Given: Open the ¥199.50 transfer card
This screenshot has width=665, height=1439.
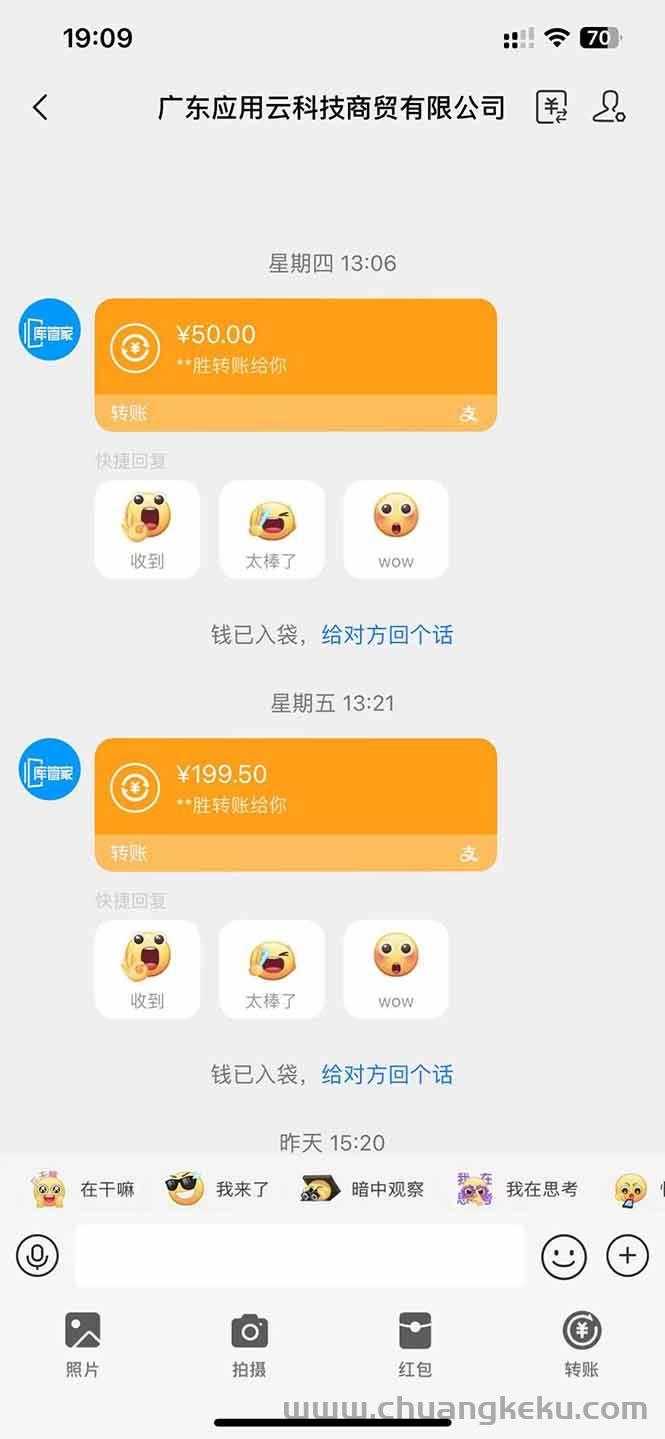Looking at the screenshot, I should pos(295,791).
